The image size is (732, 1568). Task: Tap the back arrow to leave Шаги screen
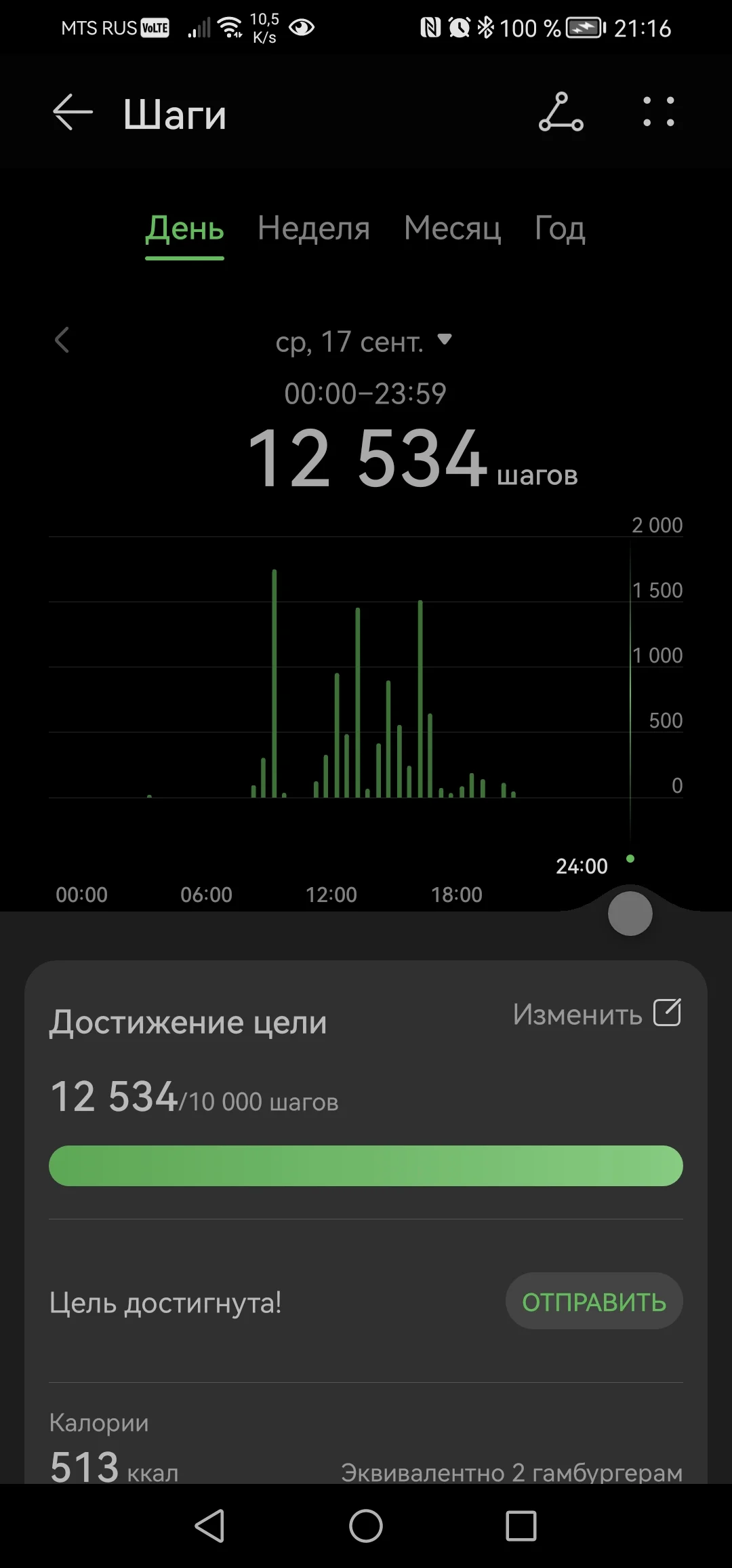[73, 113]
